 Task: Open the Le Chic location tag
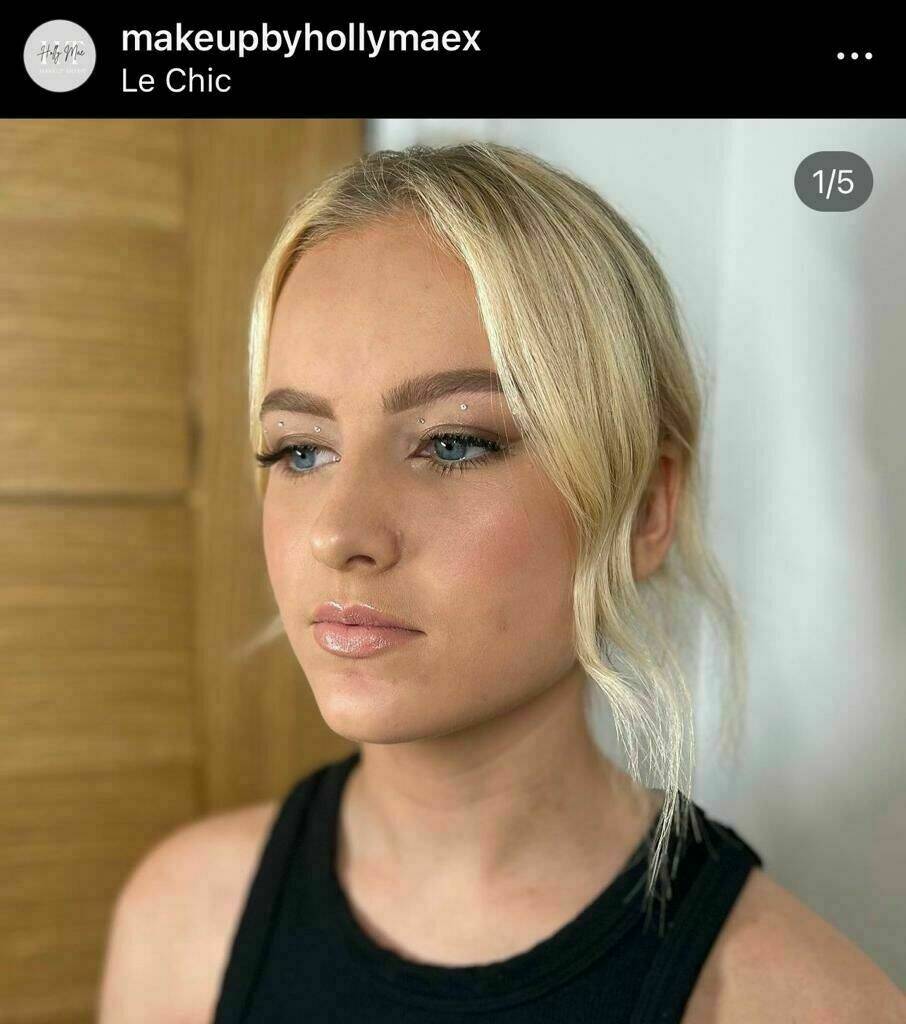pos(176,82)
